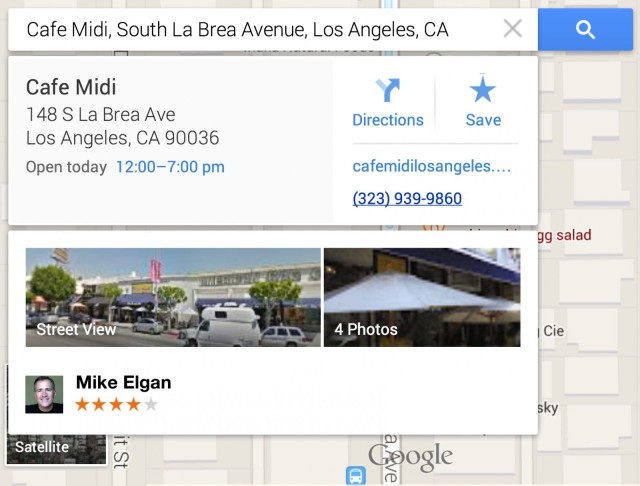View the 4 Photos tile
Viewport: 640px width, 486px height.
(421, 297)
